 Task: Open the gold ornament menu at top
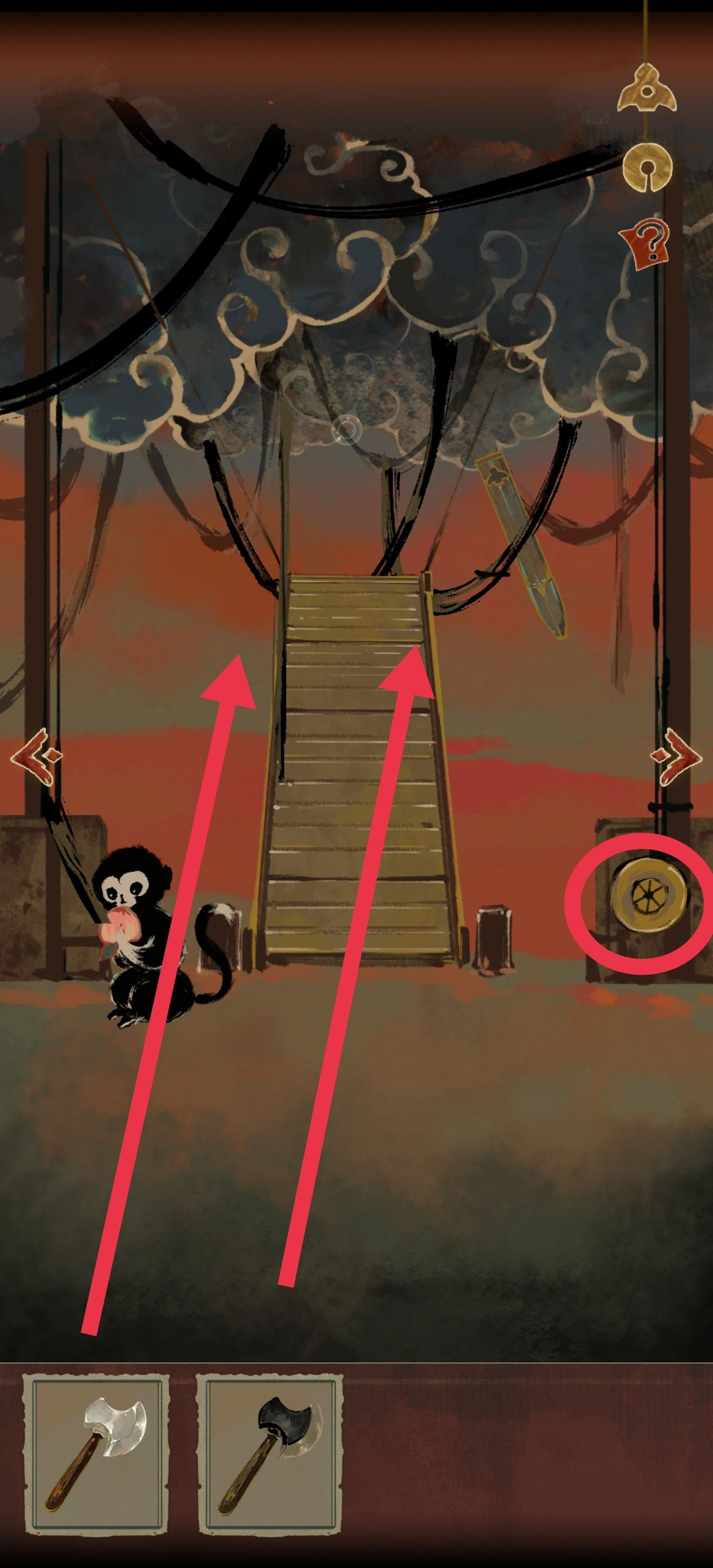[647, 90]
